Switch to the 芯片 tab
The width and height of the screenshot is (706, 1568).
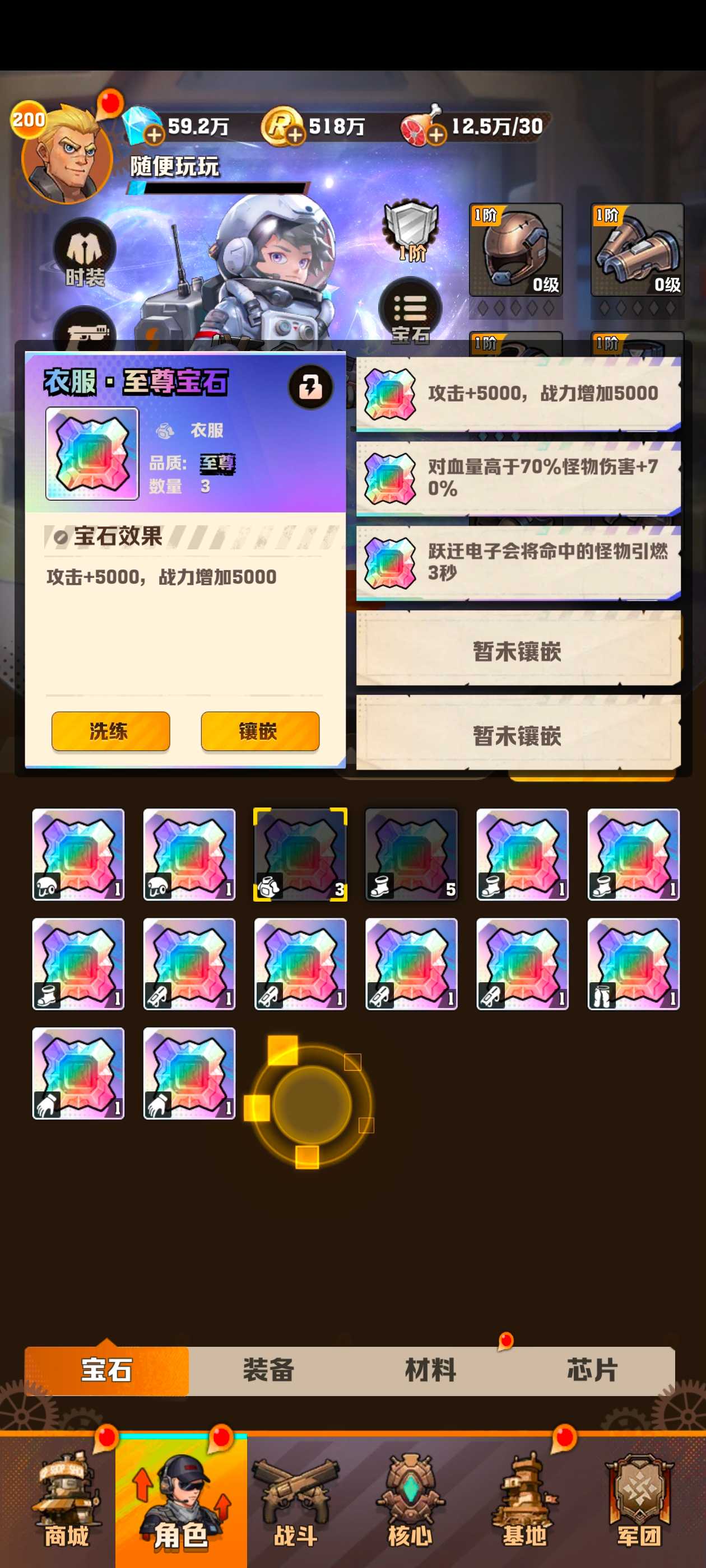click(x=592, y=1370)
